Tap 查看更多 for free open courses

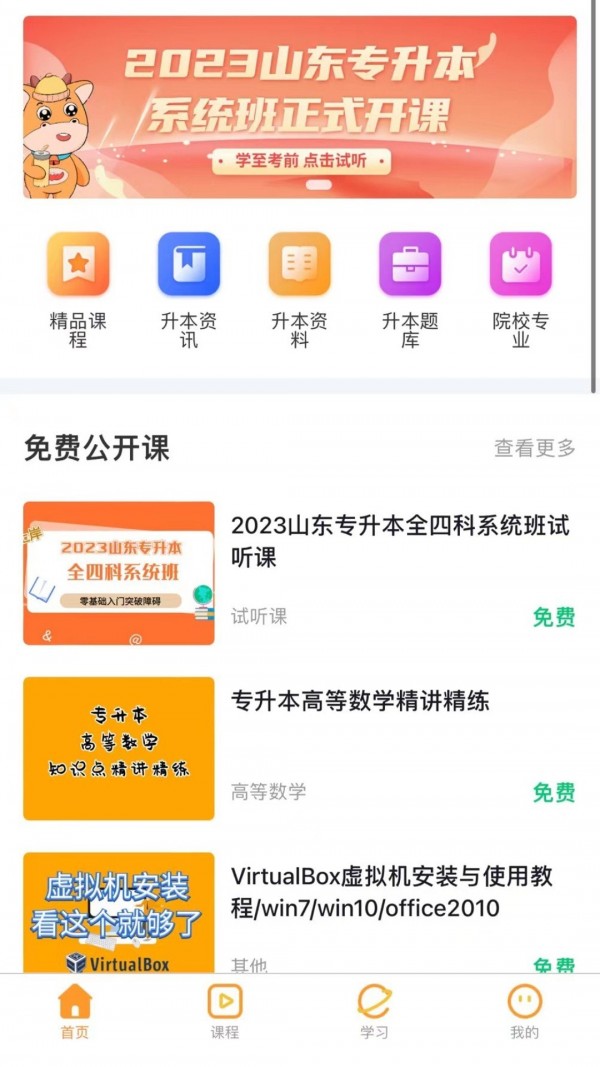pos(535,448)
